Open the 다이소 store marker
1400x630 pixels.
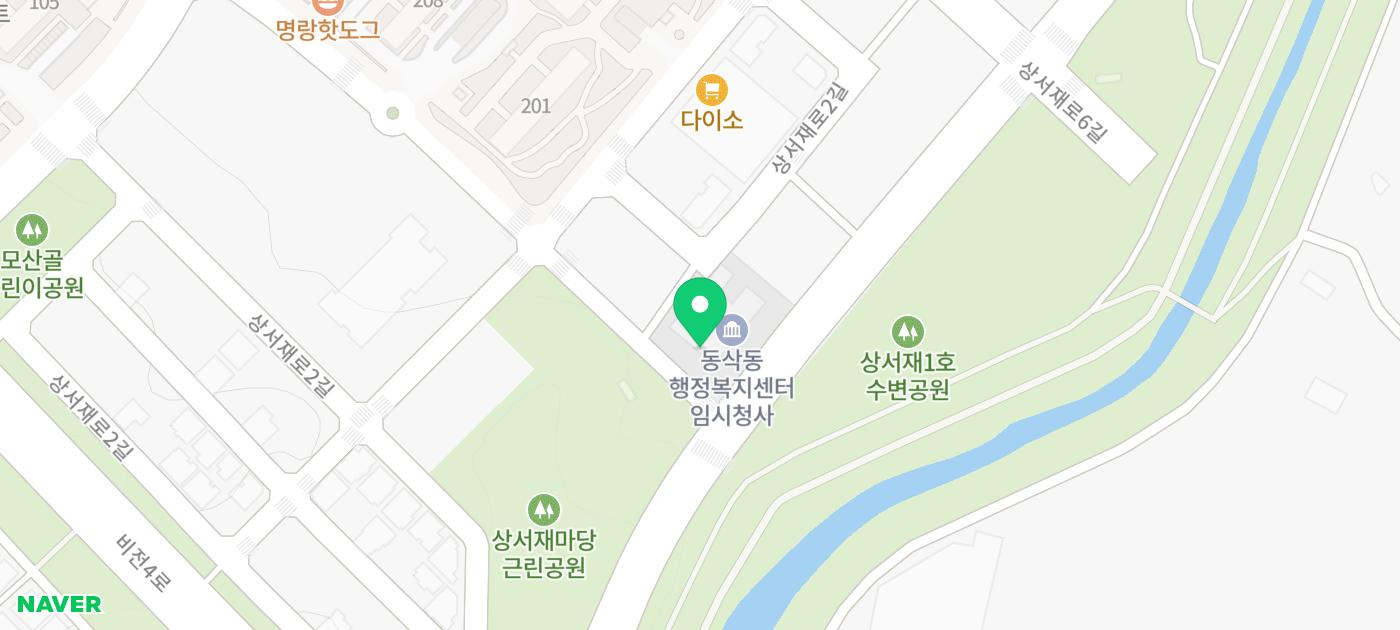pyautogui.click(x=712, y=91)
